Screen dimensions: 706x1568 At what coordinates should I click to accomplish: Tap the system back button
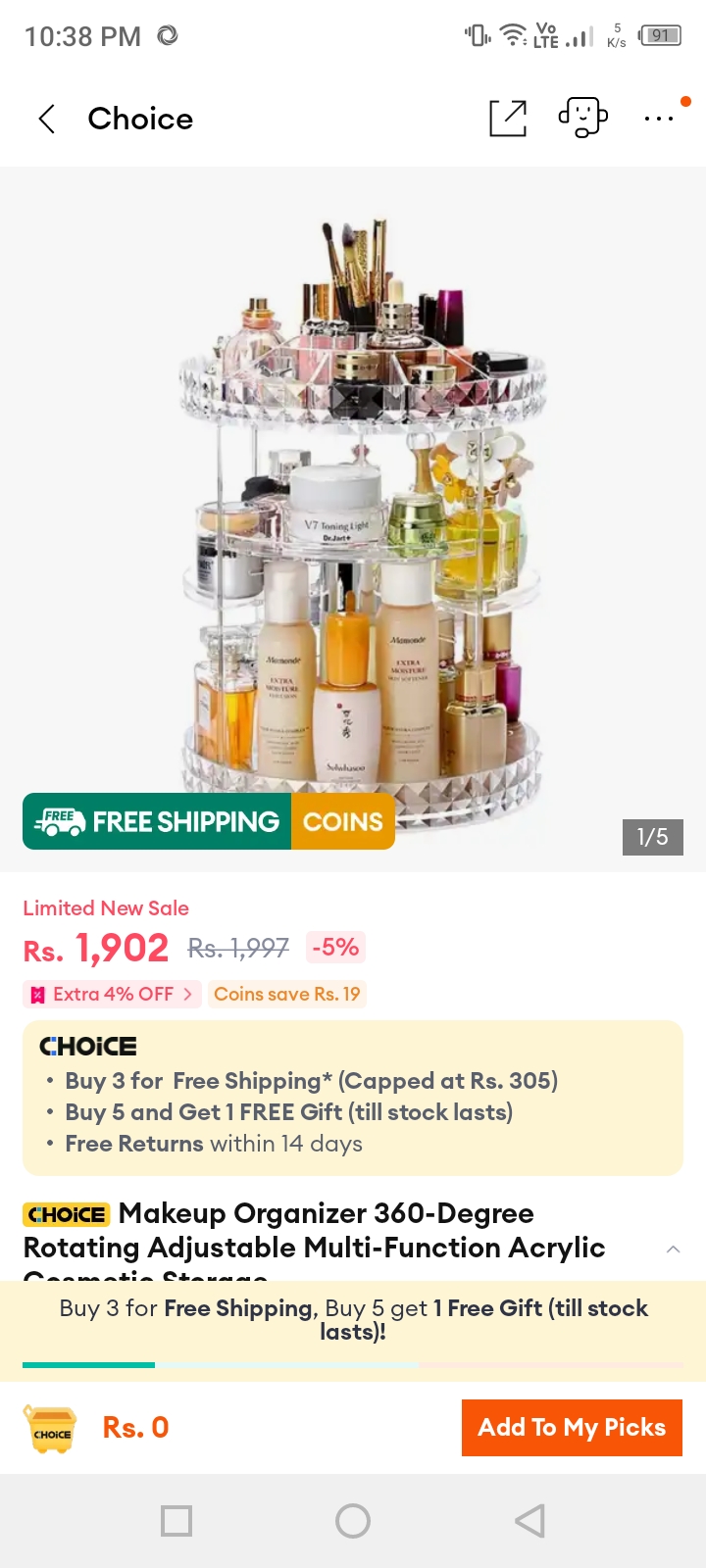[529, 1521]
